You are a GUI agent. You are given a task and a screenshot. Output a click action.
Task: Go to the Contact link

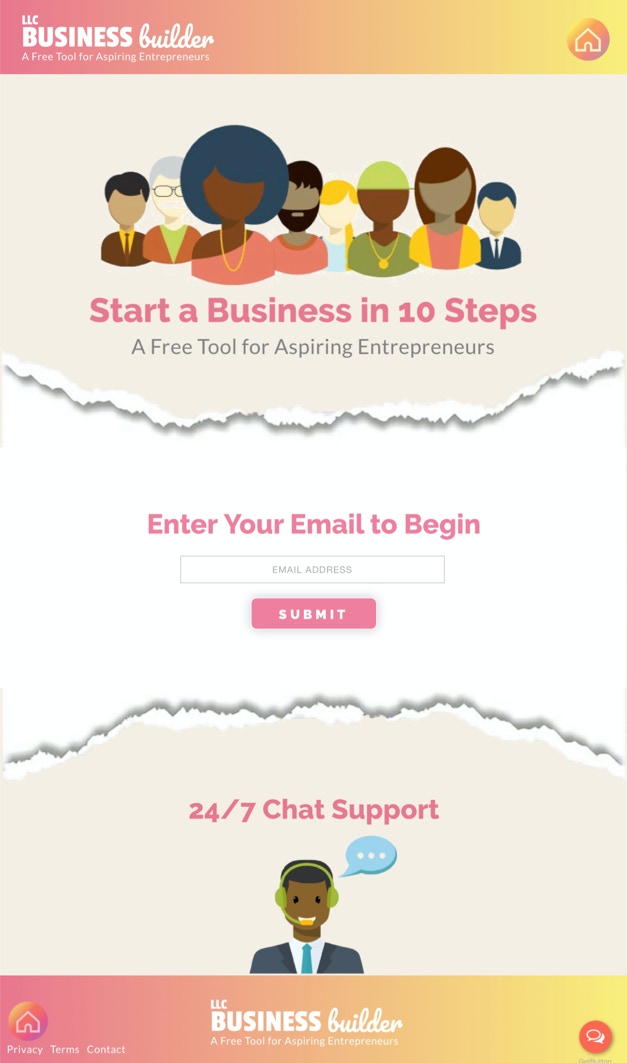pyautogui.click(x=106, y=1049)
